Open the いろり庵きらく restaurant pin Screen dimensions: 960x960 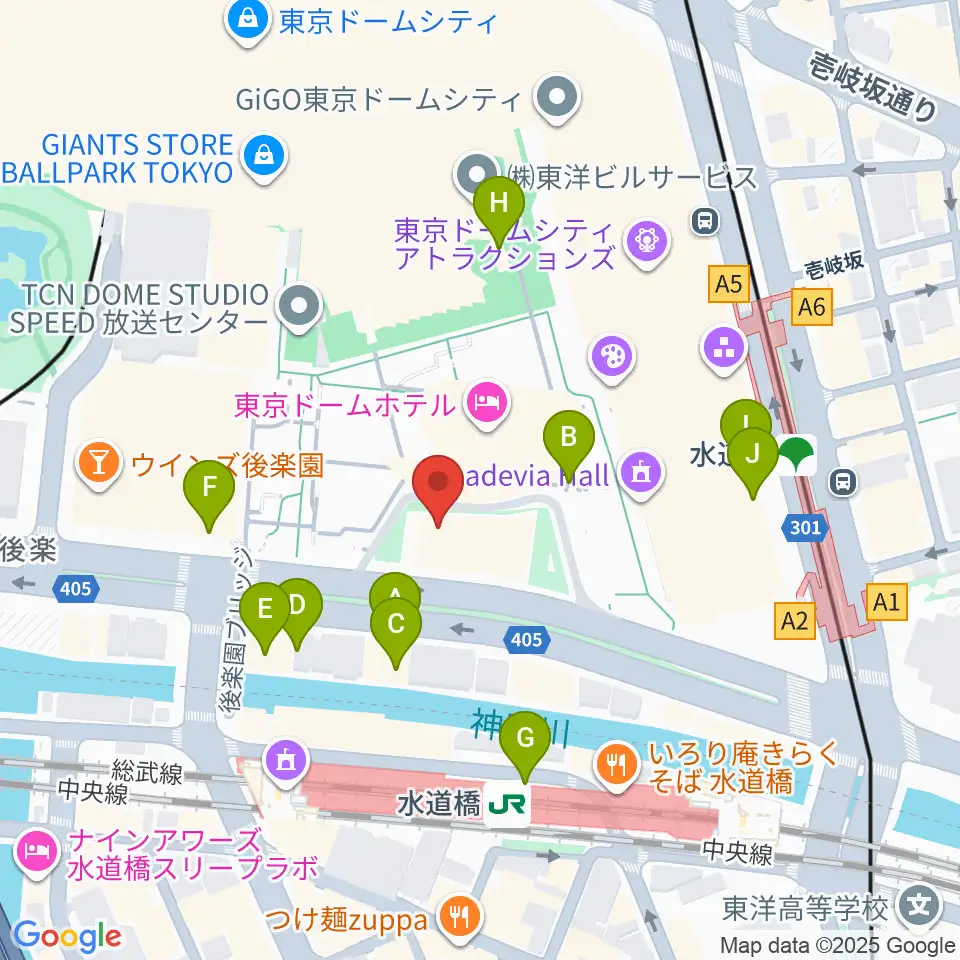[617, 765]
